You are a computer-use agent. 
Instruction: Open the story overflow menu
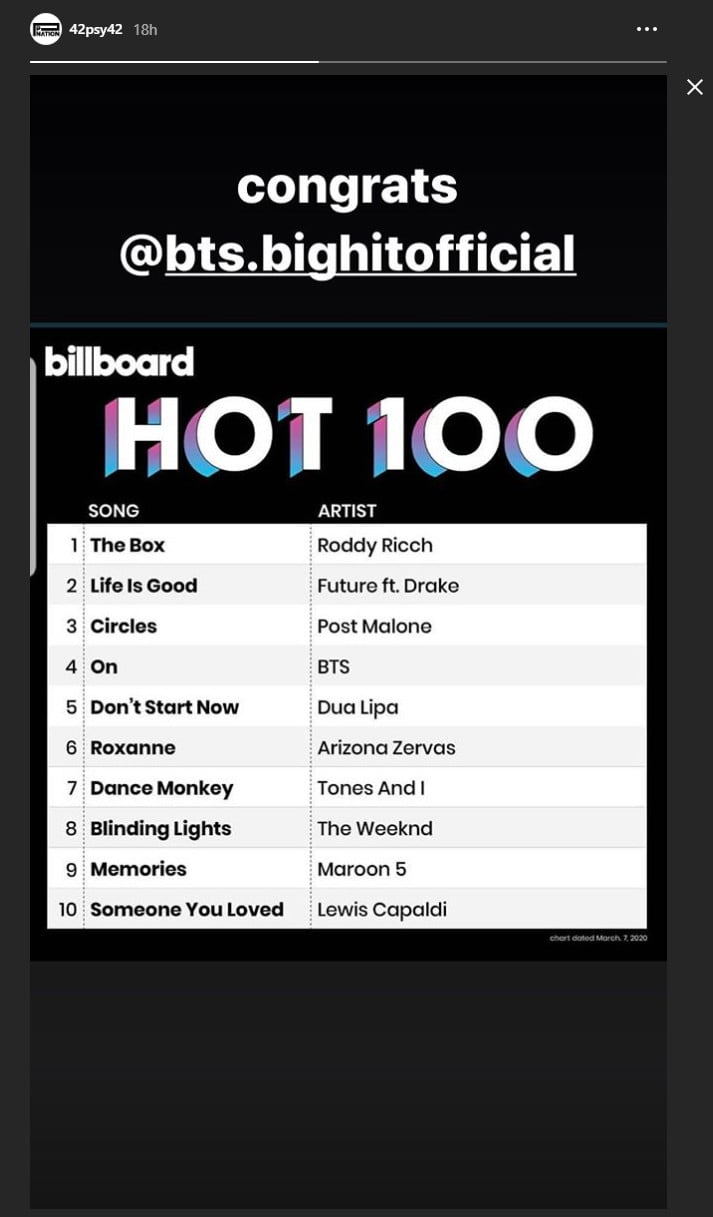pyautogui.click(x=647, y=29)
